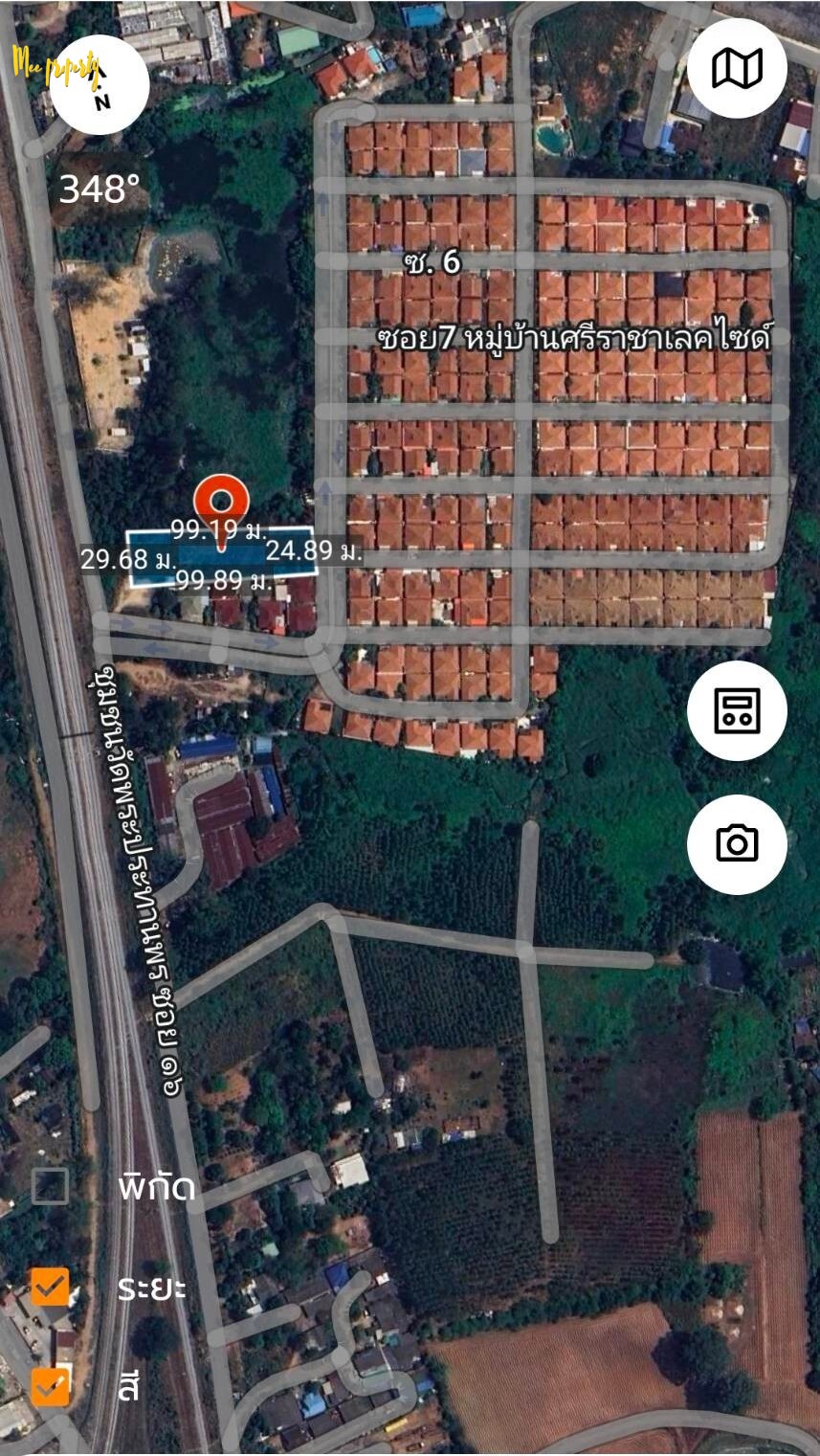Enable the พิกัด checkbox
The height and width of the screenshot is (1456, 820).
click(x=50, y=1186)
